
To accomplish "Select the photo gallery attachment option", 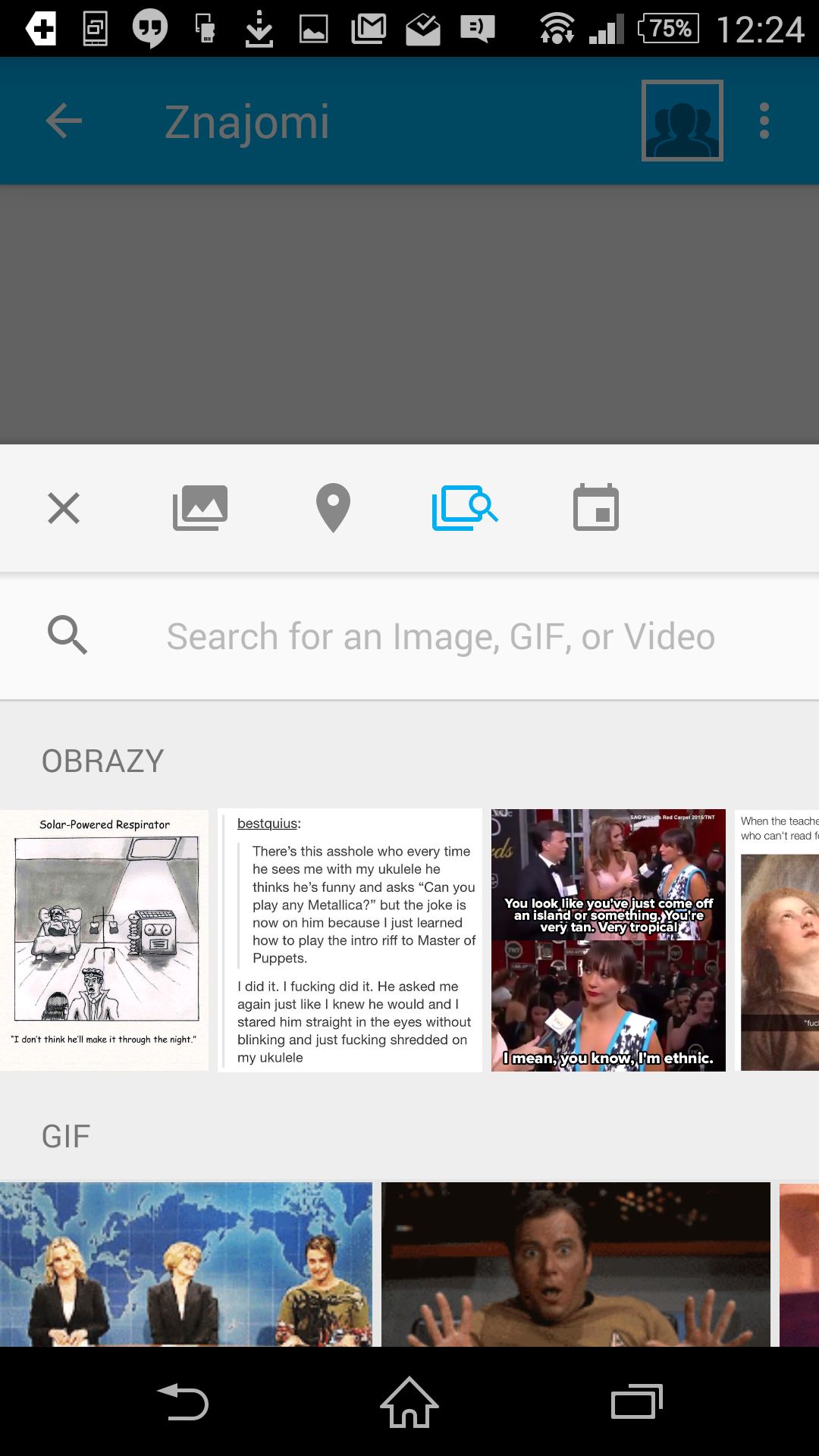I will pyautogui.click(x=200, y=507).
